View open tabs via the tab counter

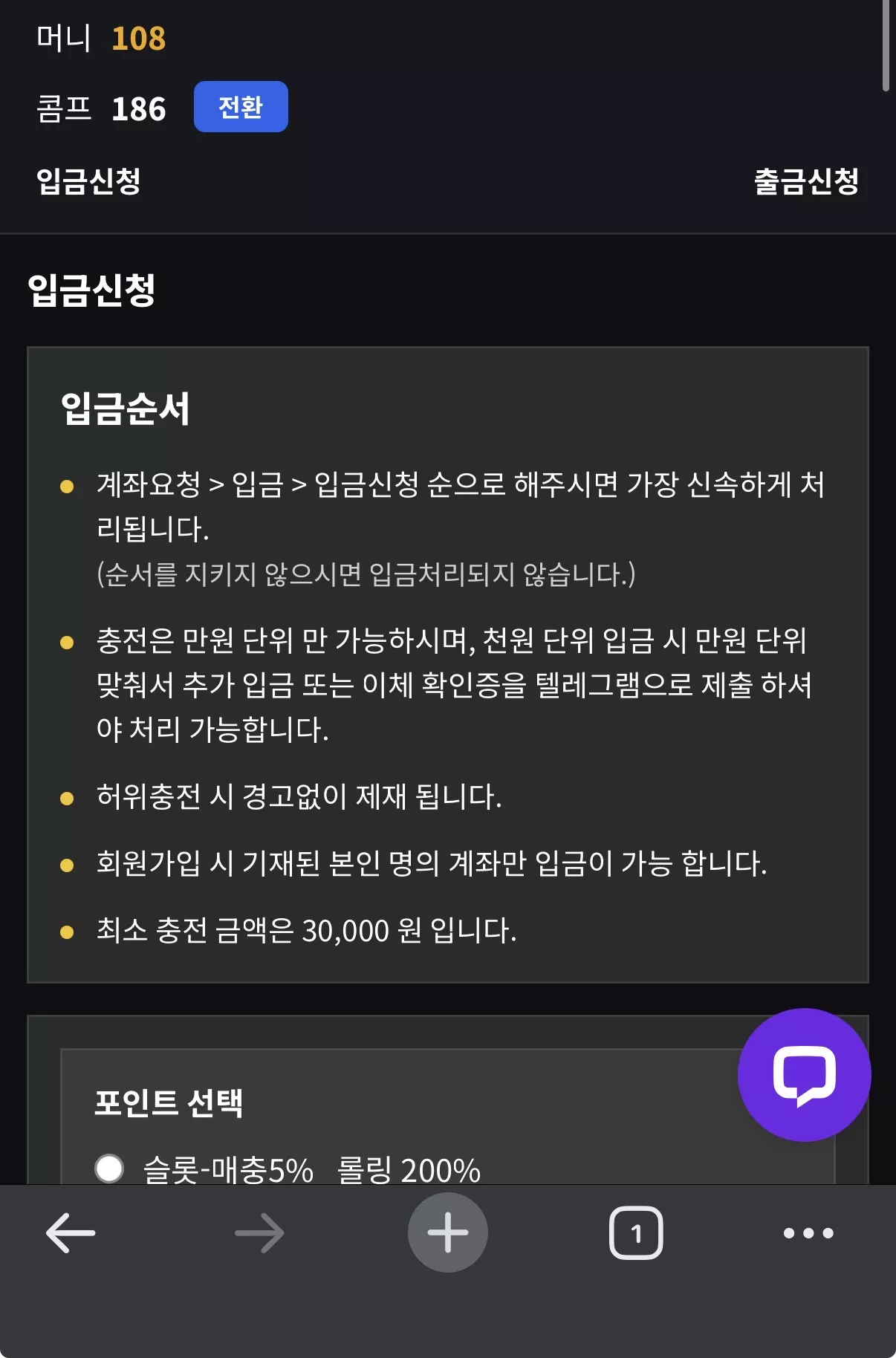point(636,1233)
